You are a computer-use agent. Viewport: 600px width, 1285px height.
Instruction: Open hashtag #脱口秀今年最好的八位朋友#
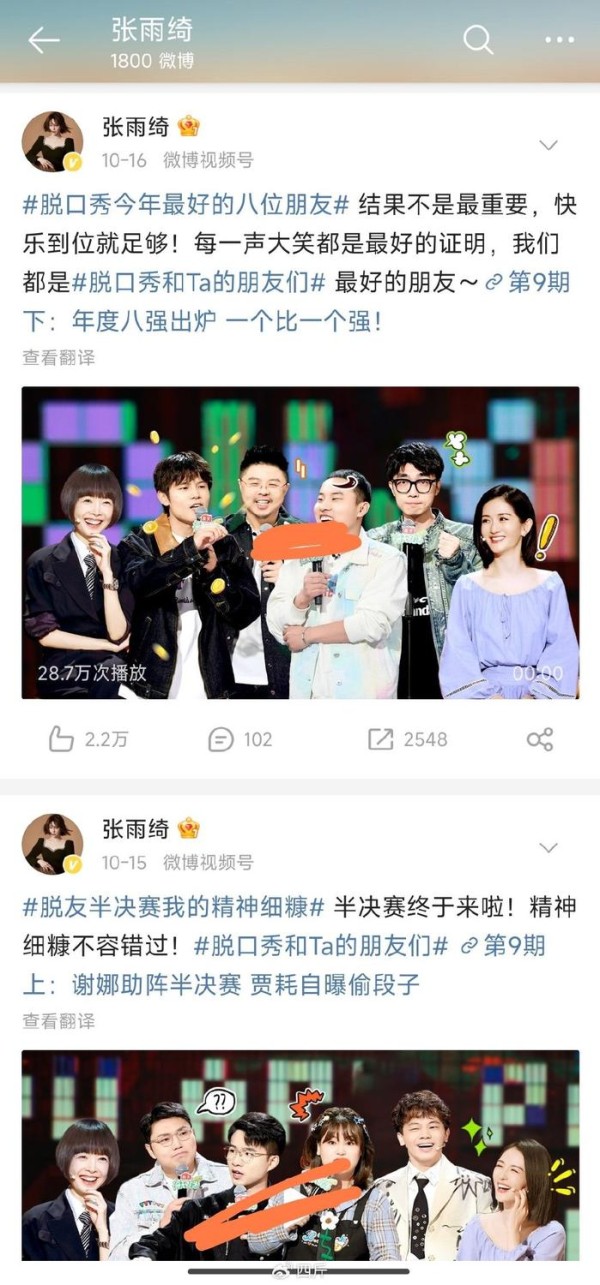(186, 206)
